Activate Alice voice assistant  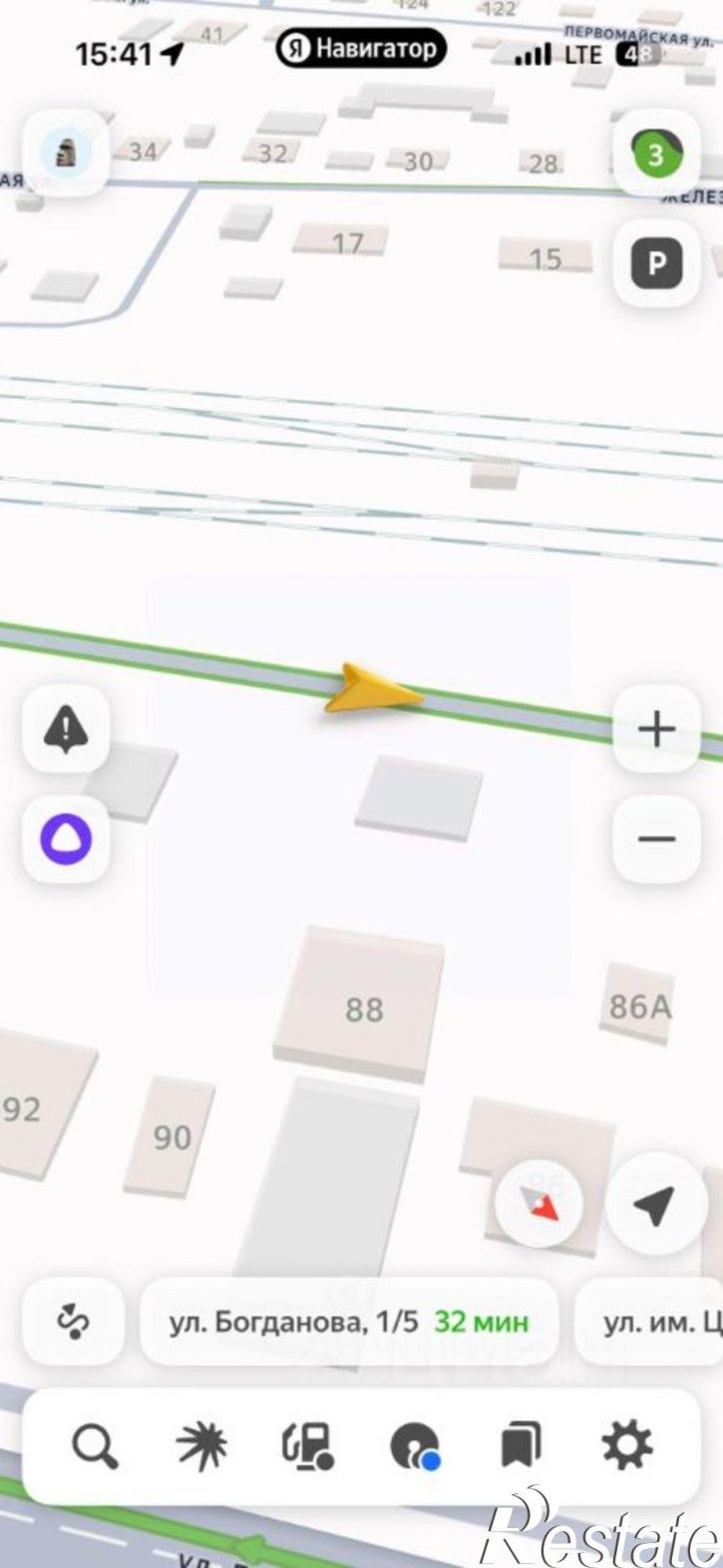[x=66, y=840]
